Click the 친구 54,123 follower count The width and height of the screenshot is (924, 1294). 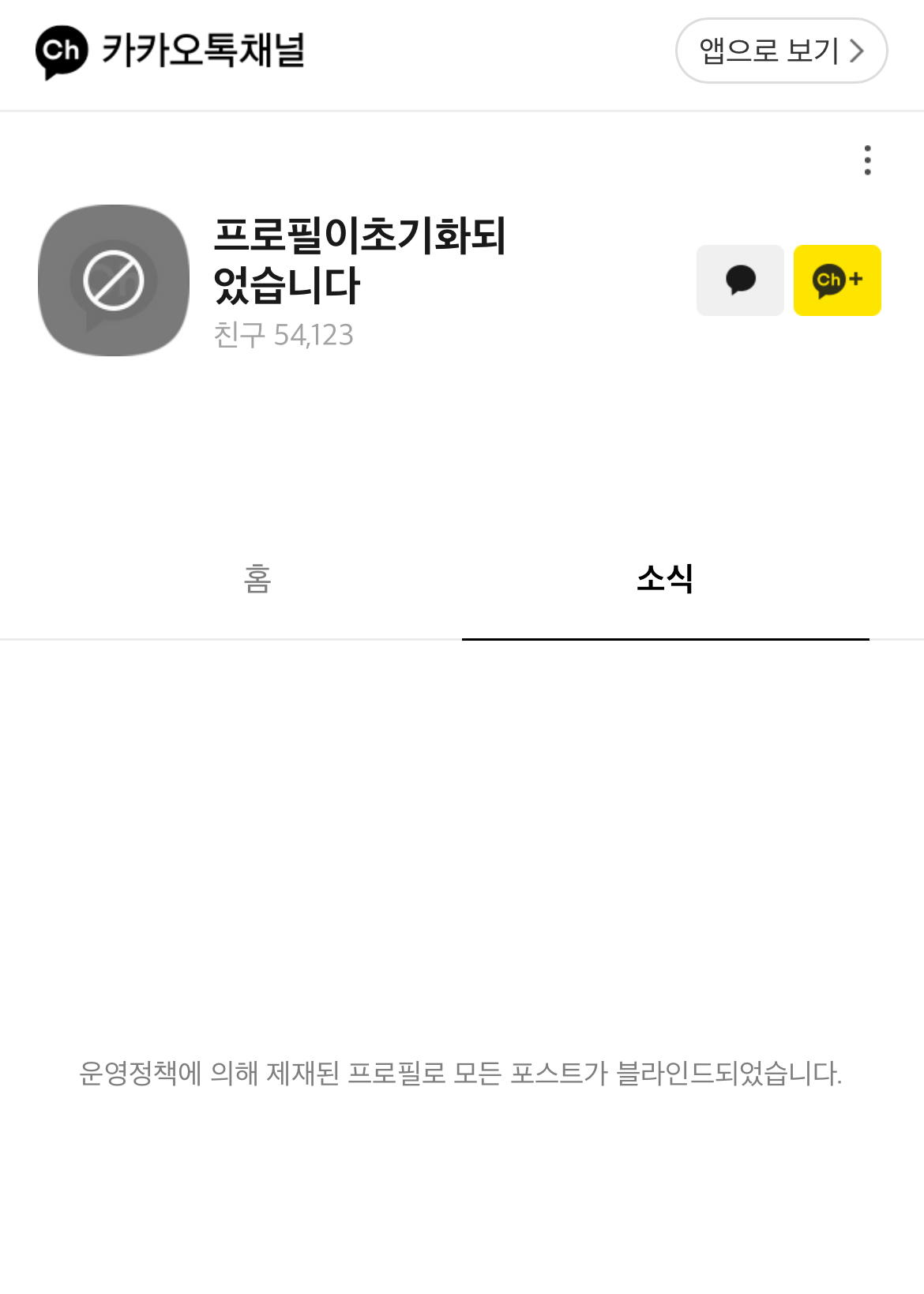coord(284,335)
